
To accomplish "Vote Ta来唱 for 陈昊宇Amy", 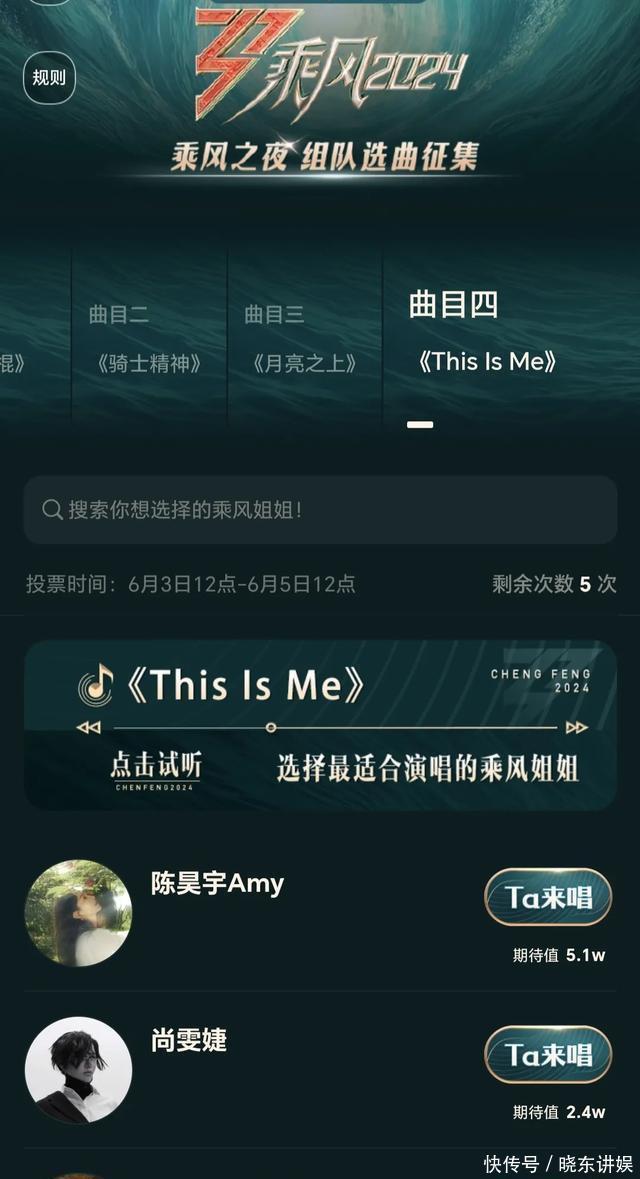I will click(x=548, y=897).
